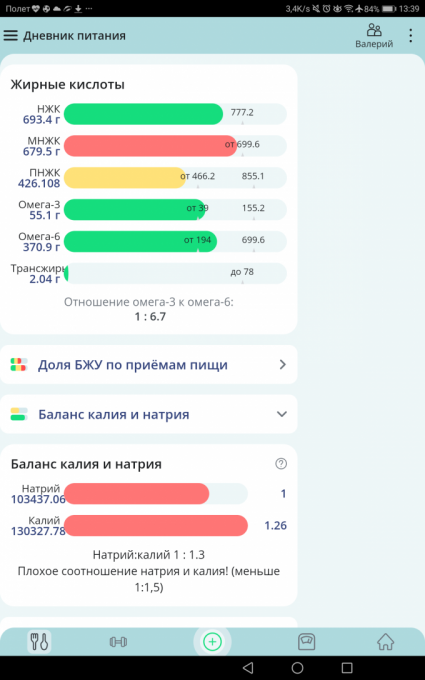
Task: Open the weight scale tab
Action: click(x=307, y=642)
